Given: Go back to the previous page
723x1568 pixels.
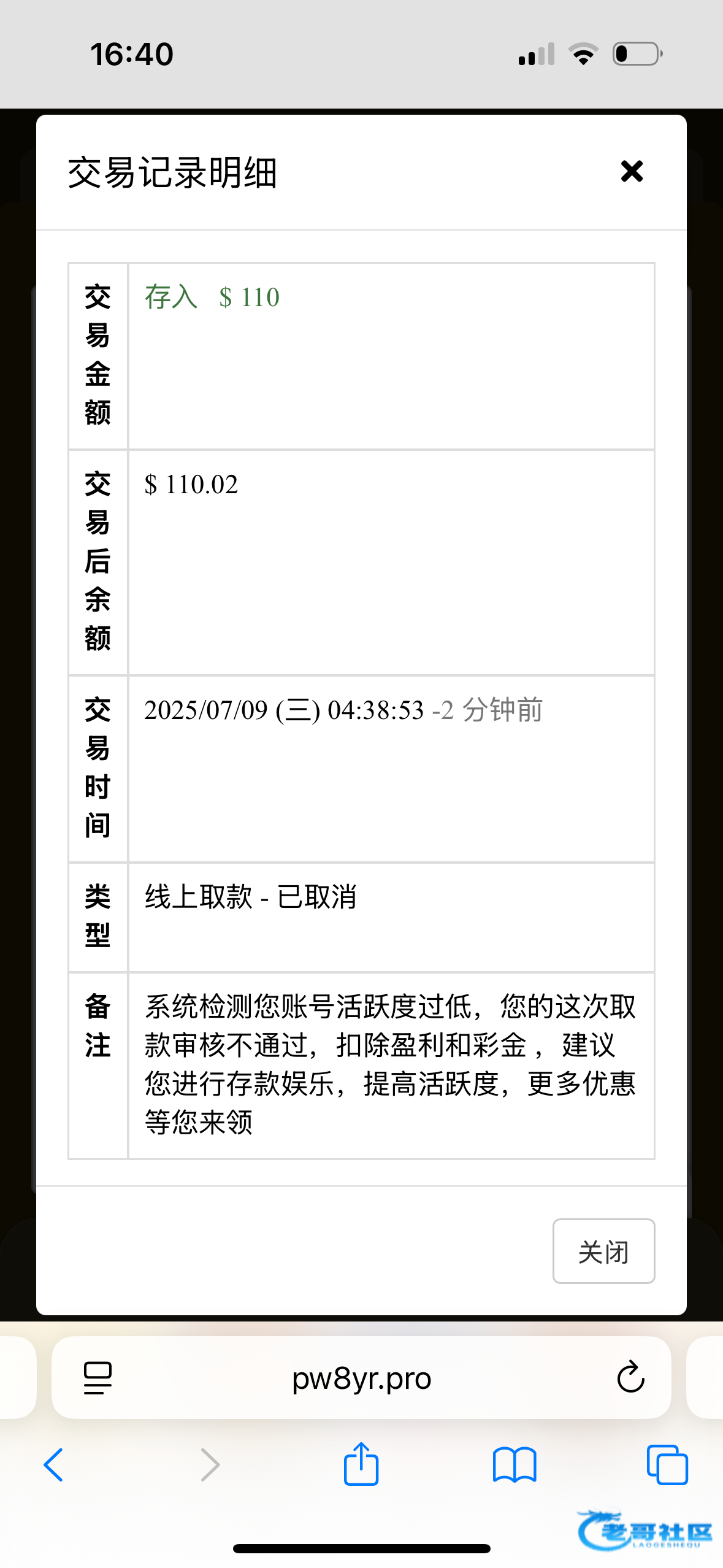Looking at the screenshot, I should pyautogui.click(x=54, y=1465).
